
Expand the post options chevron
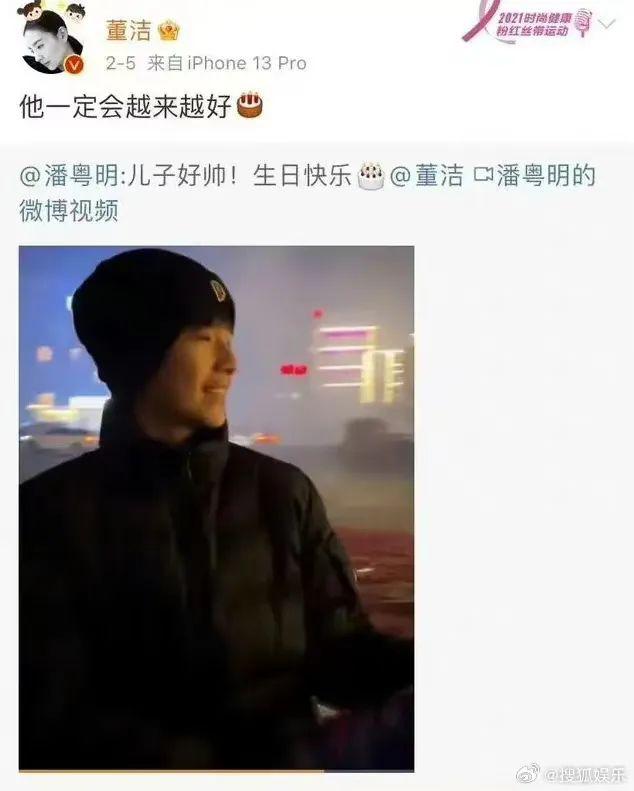point(607,24)
